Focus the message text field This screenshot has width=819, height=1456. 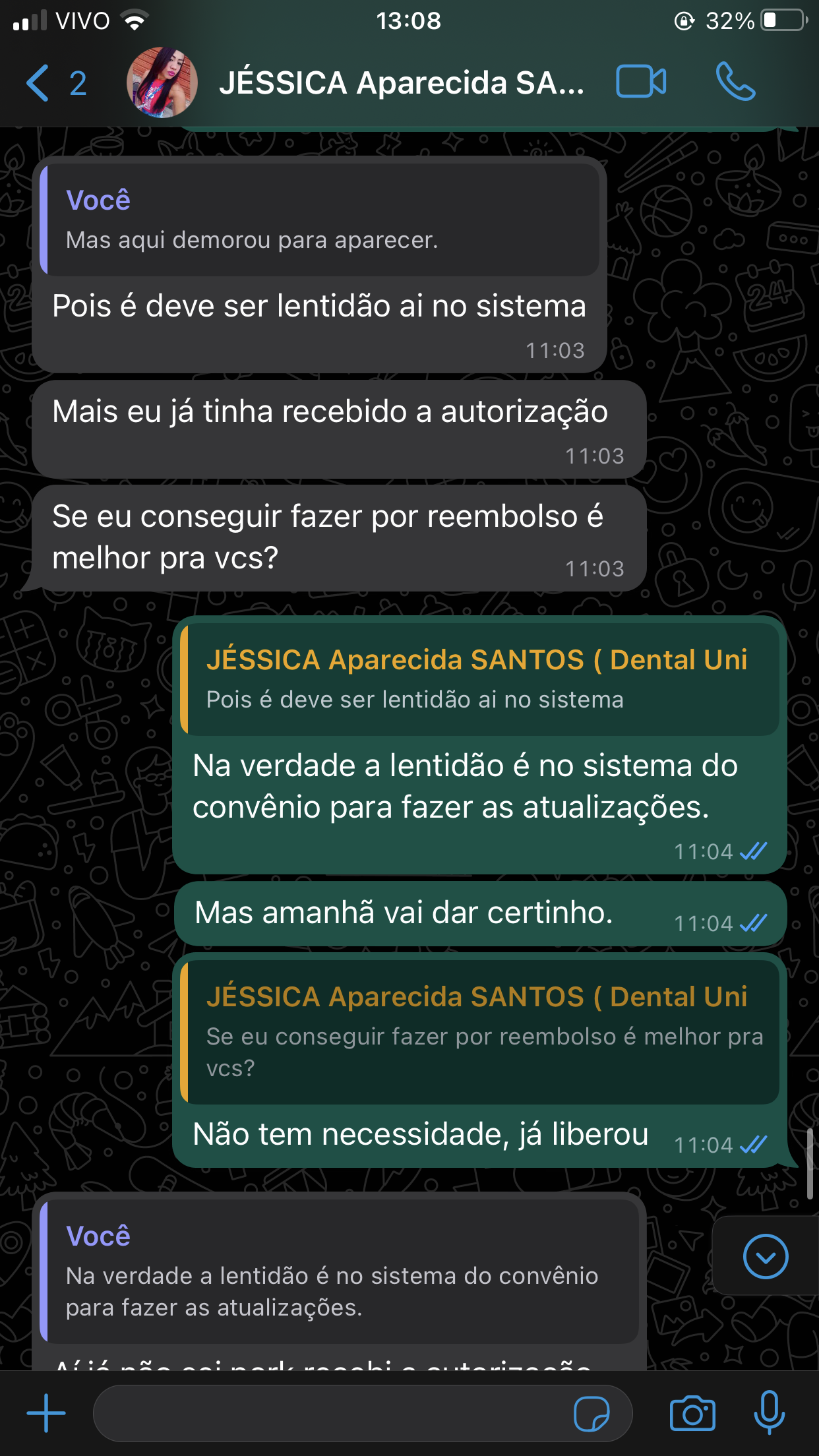click(330, 1413)
